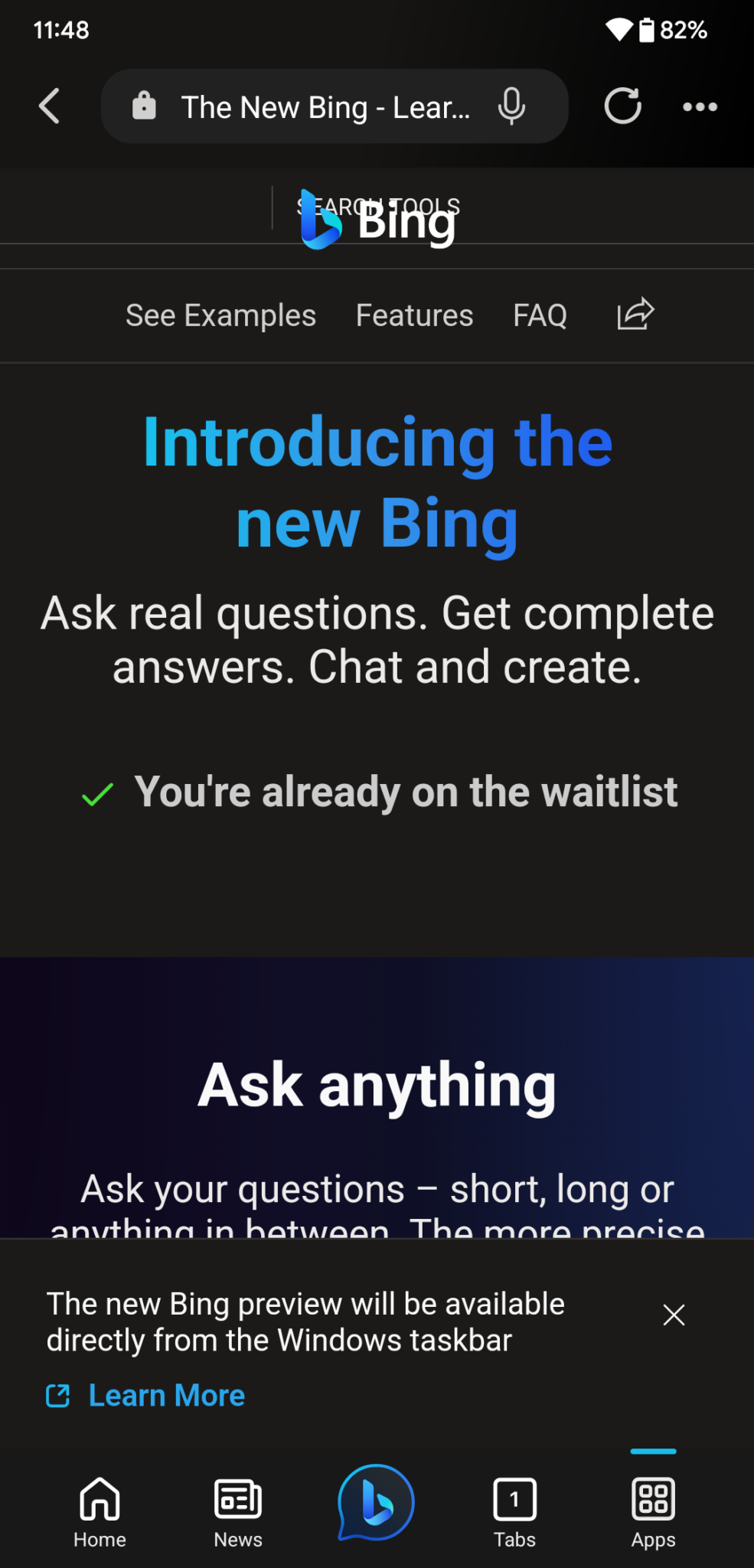The image size is (754, 1568).
Task: Select the share icon next to FAQ
Action: (x=634, y=315)
